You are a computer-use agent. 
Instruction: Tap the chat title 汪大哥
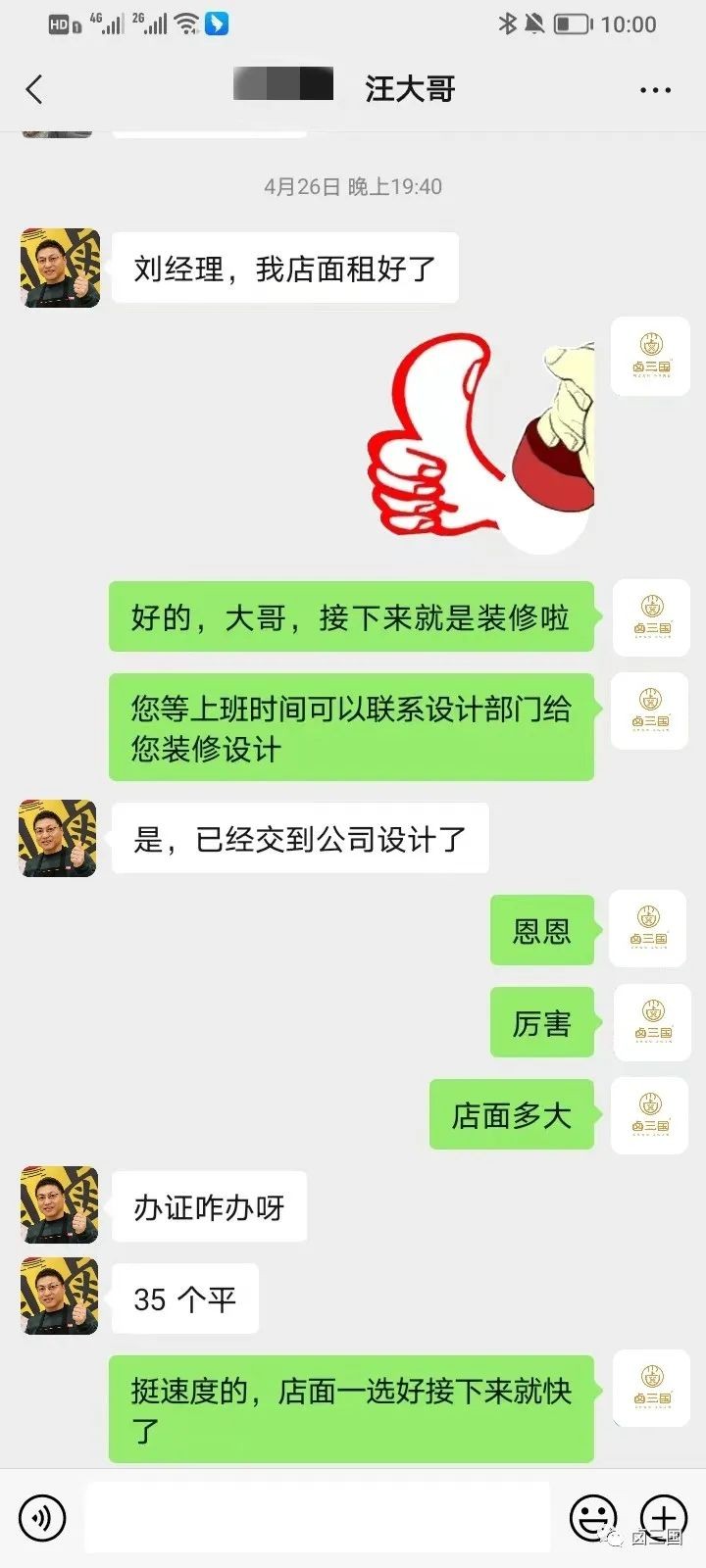click(x=409, y=88)
